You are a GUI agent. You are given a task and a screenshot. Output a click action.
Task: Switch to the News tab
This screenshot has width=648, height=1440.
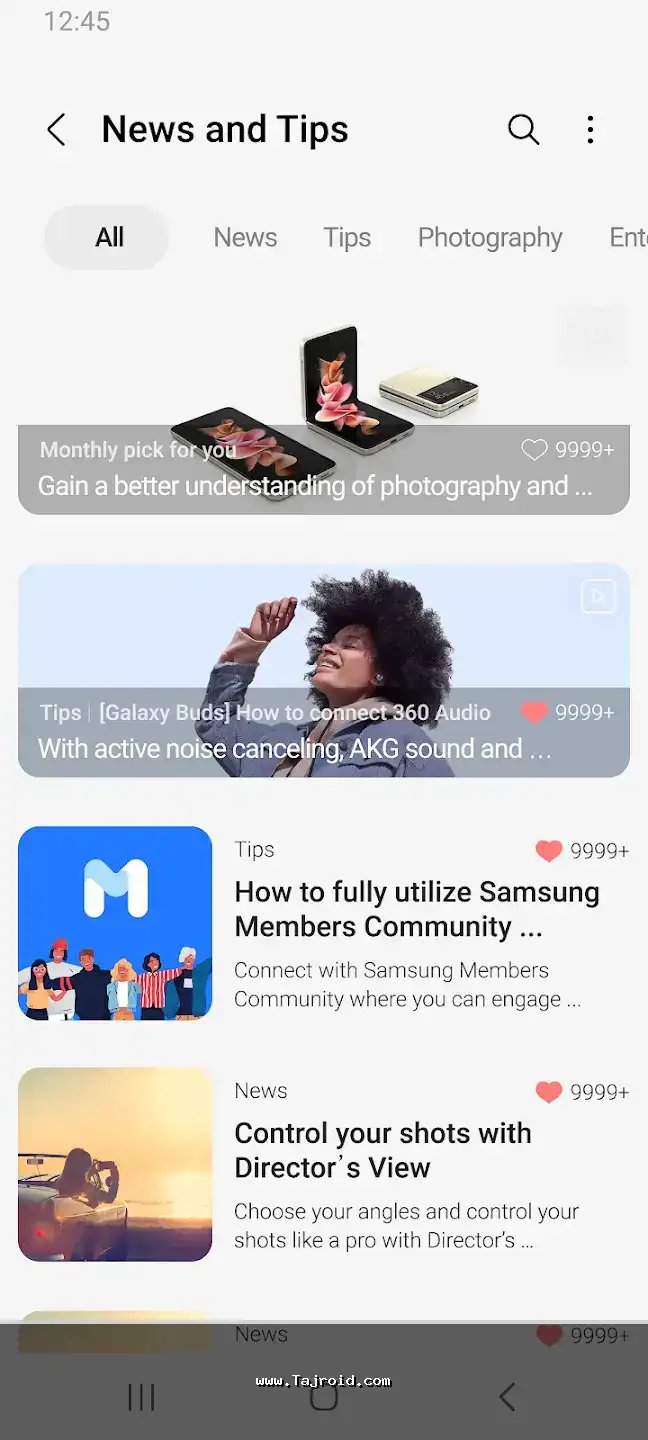245,238
